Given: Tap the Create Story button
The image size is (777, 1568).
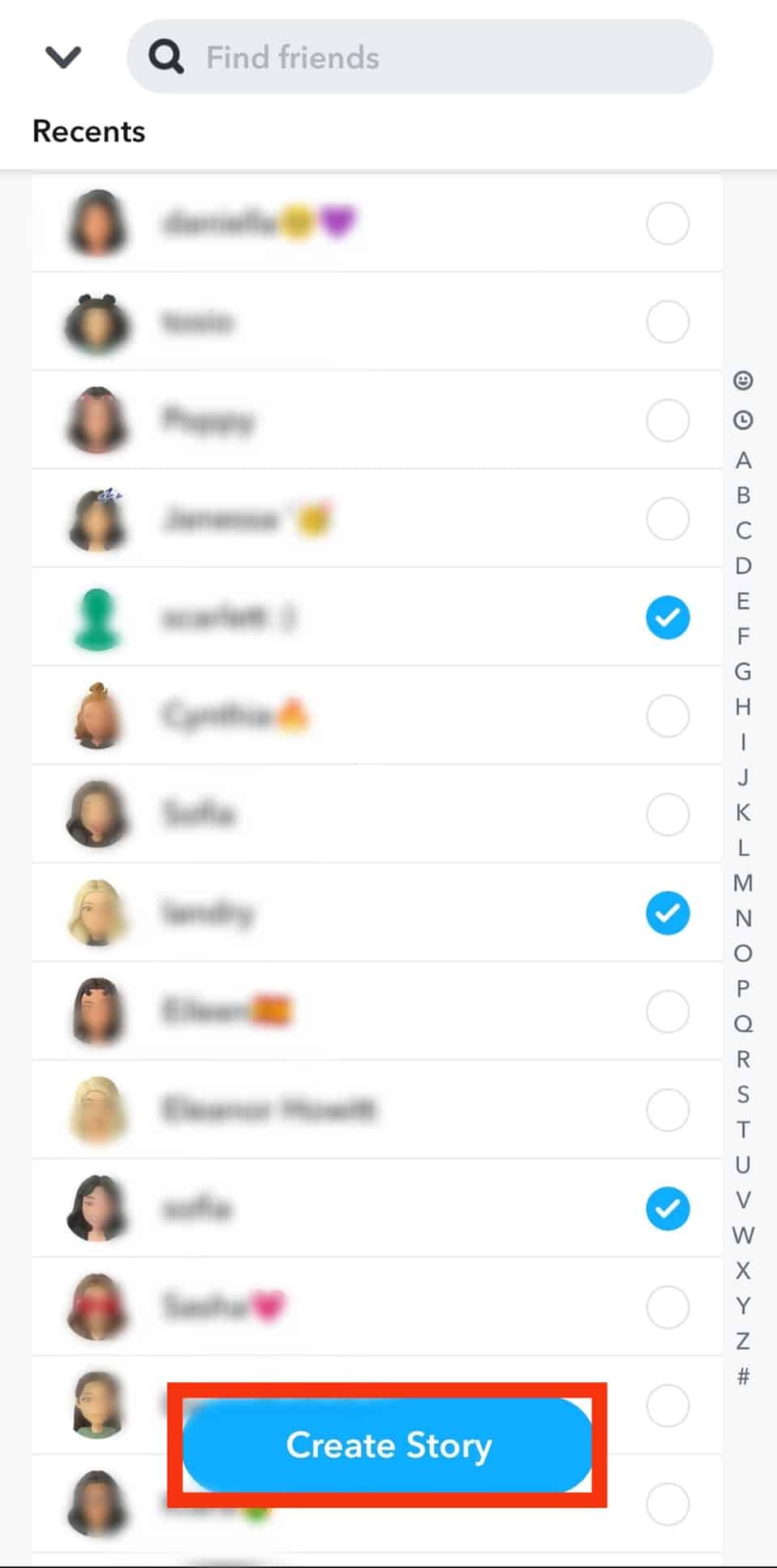Looking at the screenshot, I should tap(388, 1445).
